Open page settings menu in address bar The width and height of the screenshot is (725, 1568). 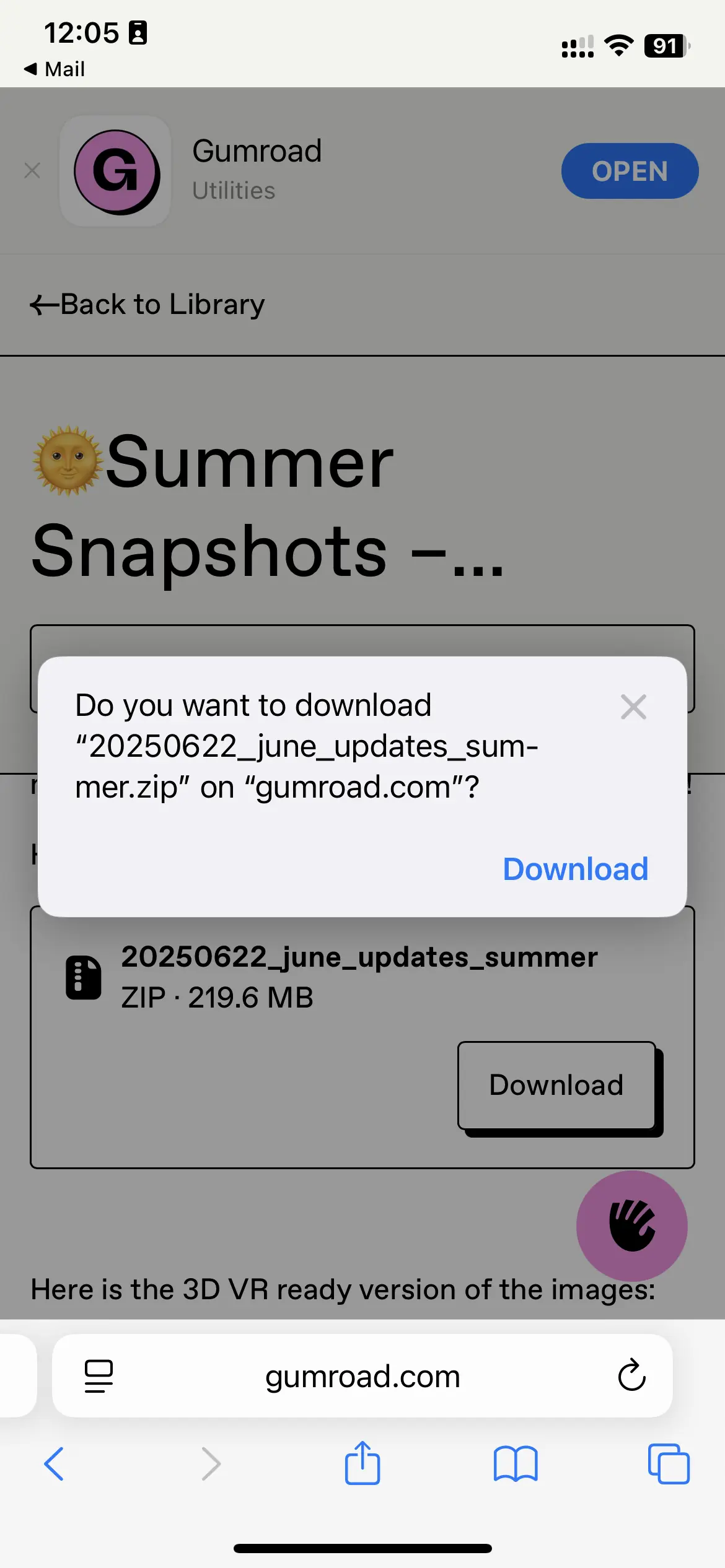[x=99, y=1376]
